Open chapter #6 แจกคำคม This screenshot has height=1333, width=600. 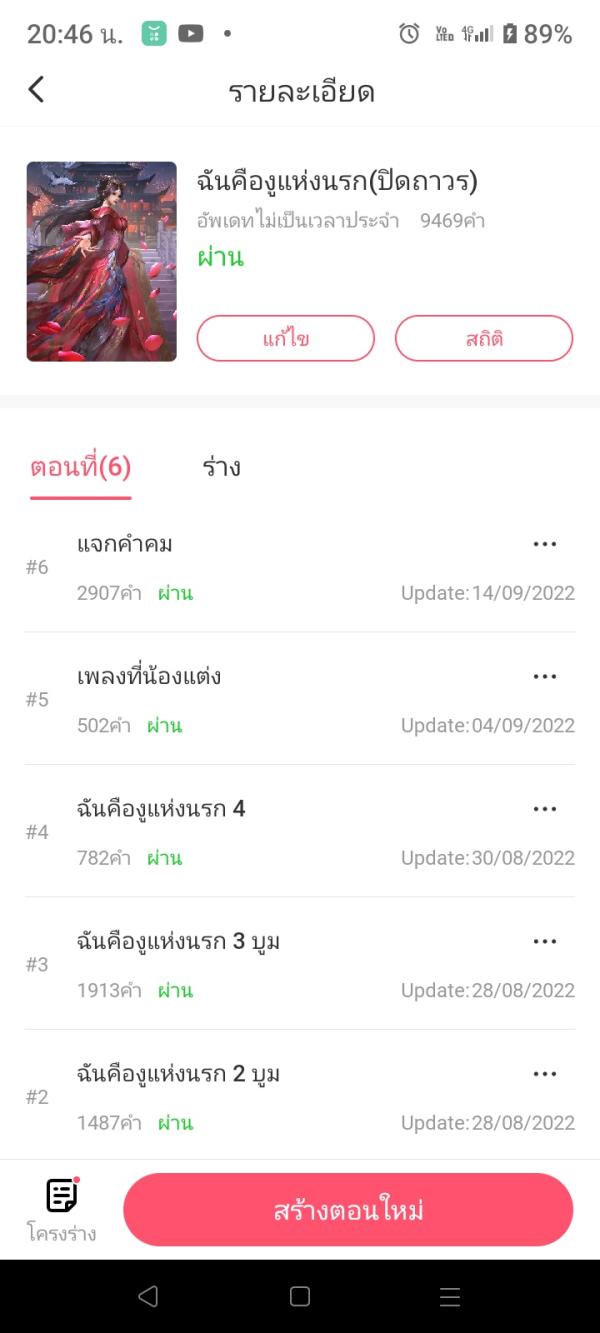(125, 545)
